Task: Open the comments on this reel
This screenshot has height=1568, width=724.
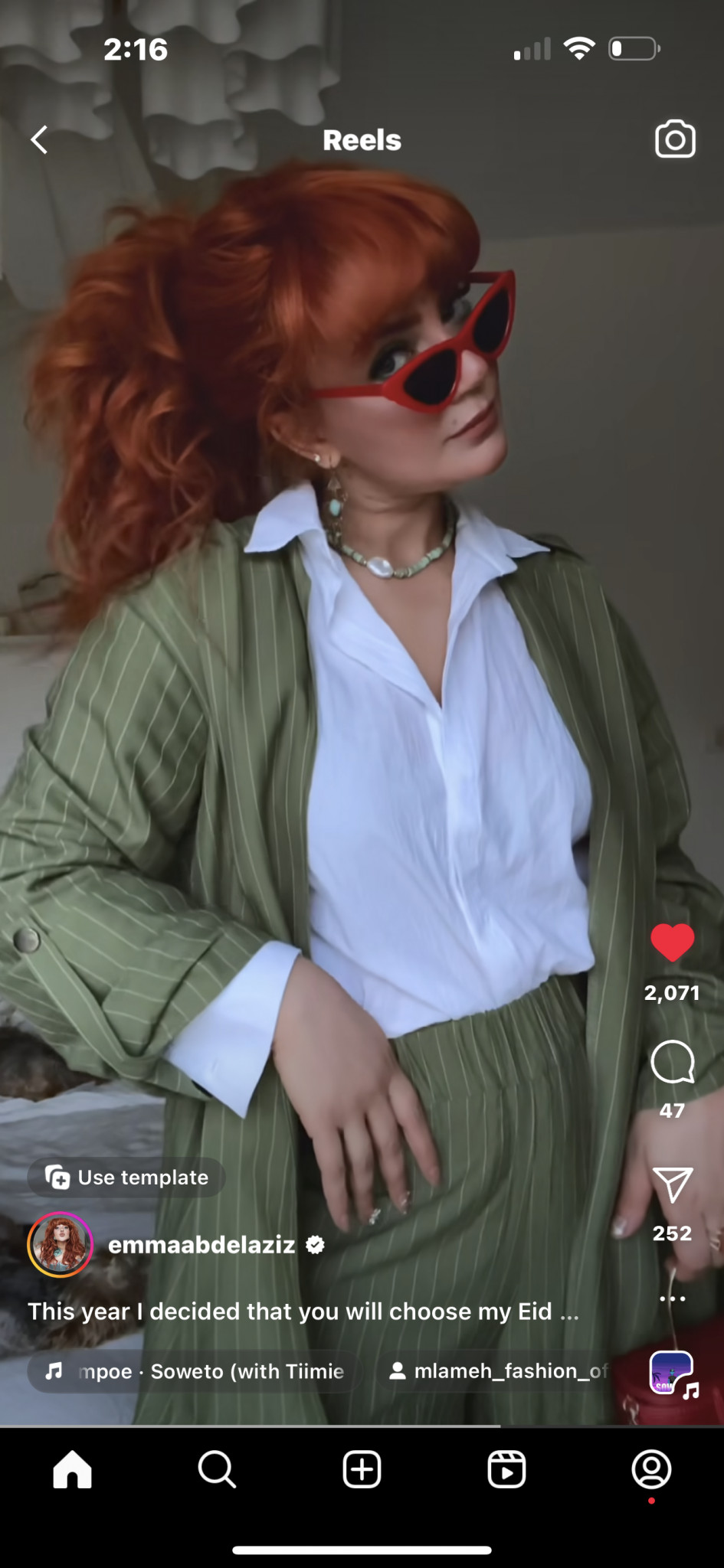Action: [672, 1062]
